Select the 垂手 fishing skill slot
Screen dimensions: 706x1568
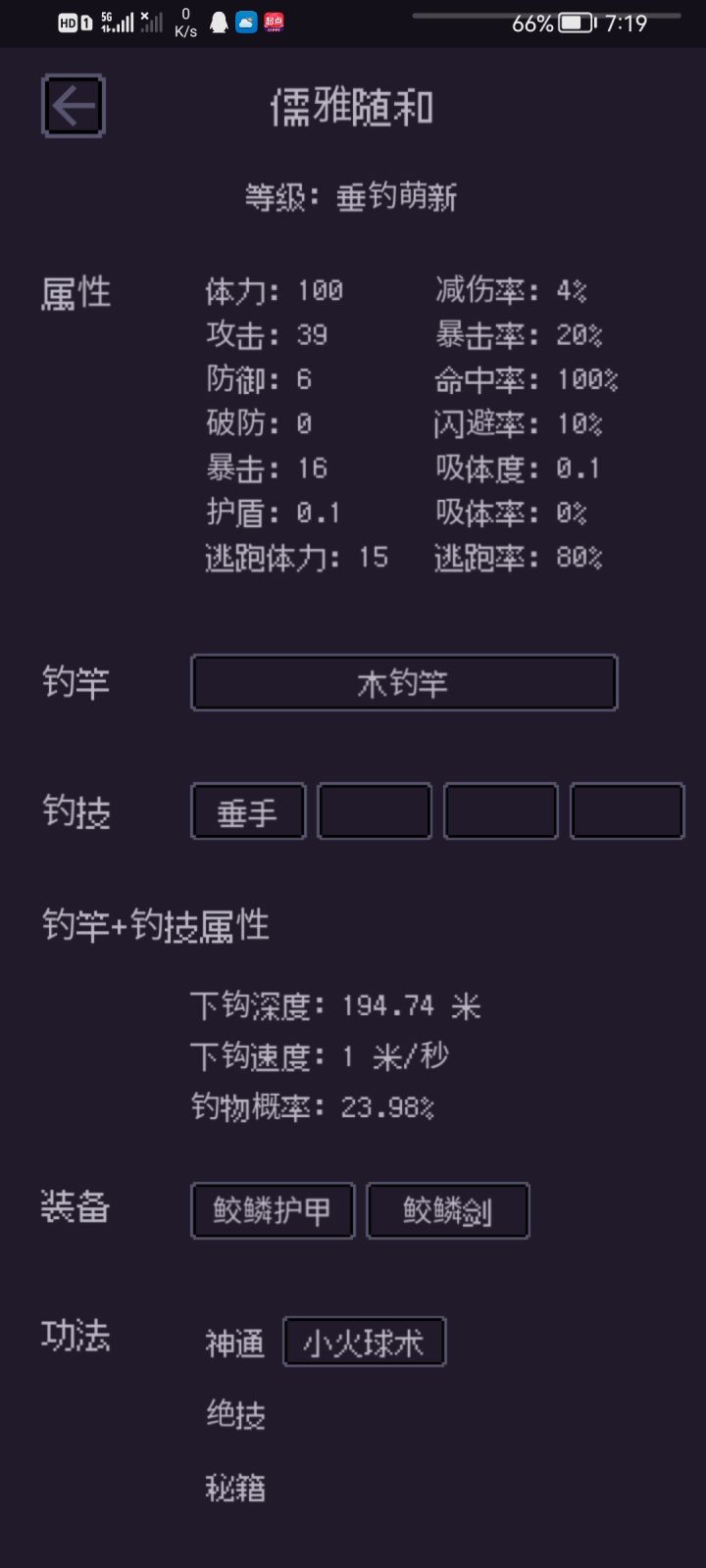point(247,811)
